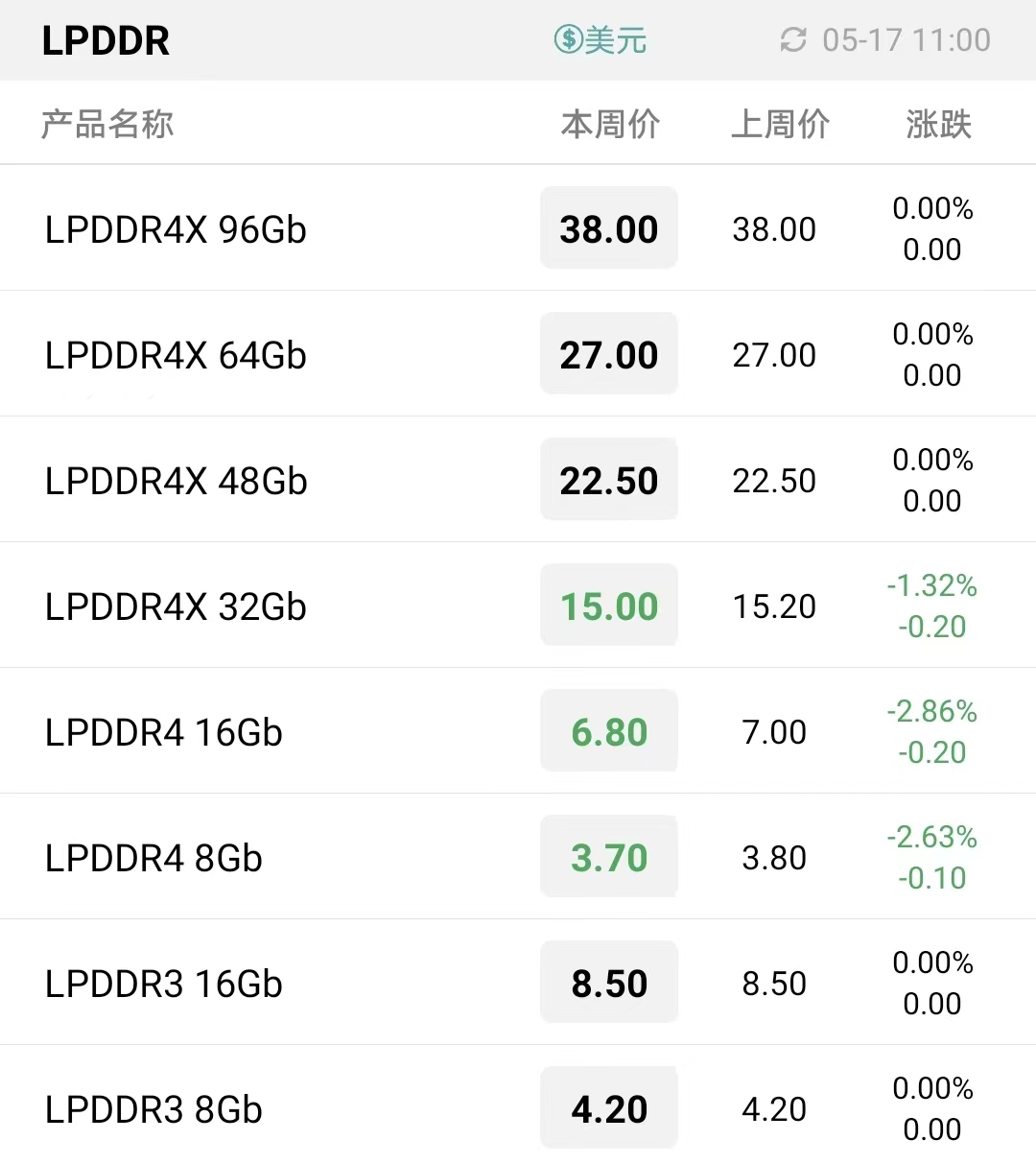Switch the currency via the 美元 toggle

point(600,39)
